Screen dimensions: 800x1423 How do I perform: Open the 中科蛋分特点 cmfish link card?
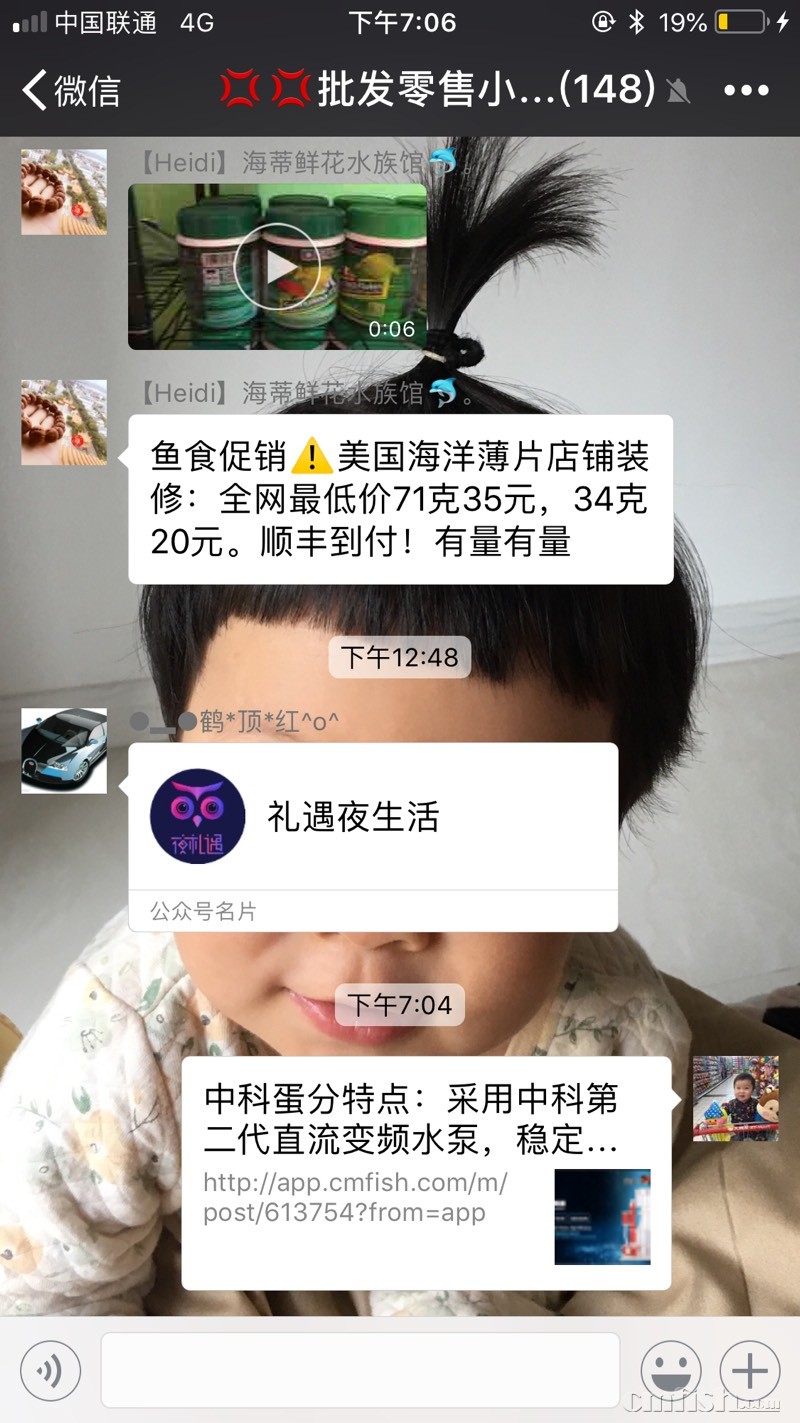coord(426,1172)
